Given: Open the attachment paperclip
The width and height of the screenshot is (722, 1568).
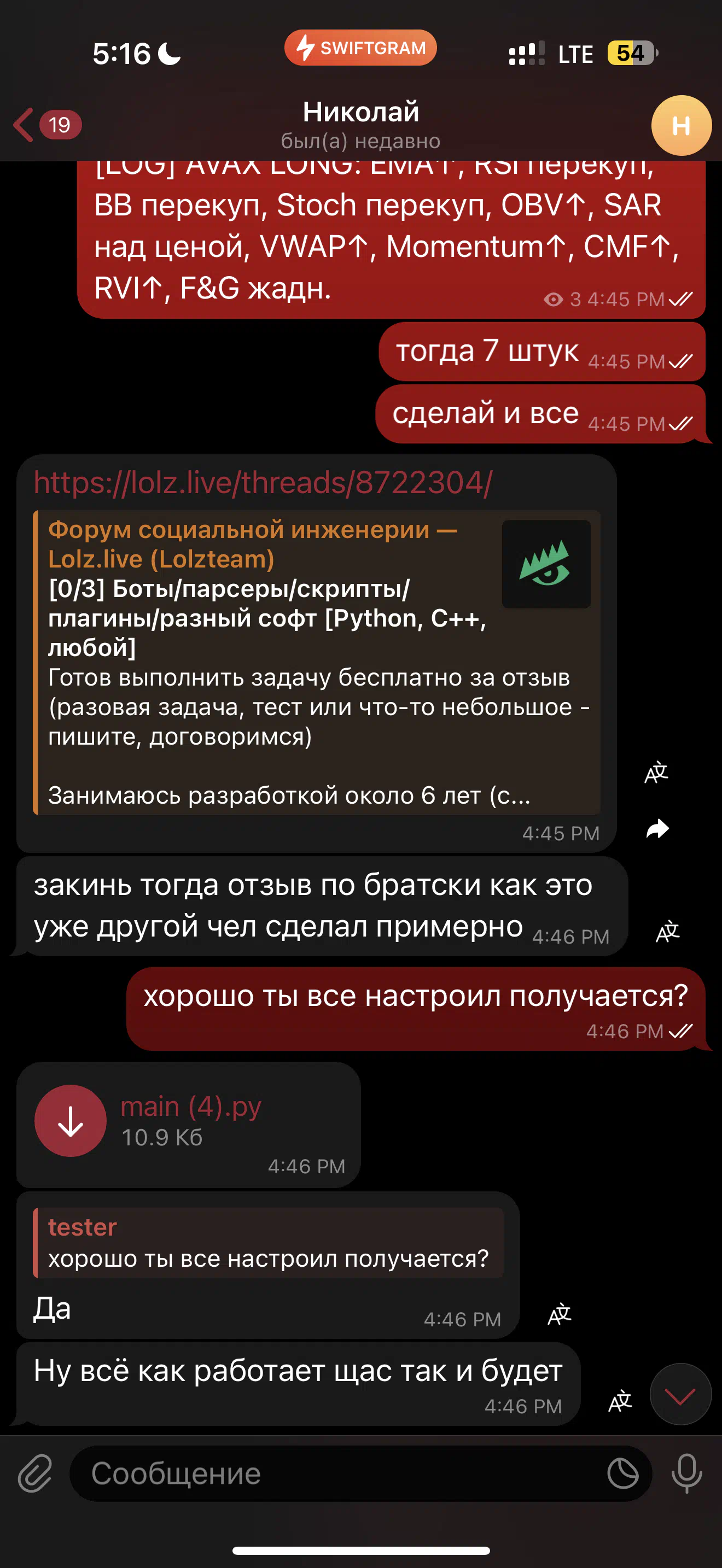Looking at the screenshot, I should point(36,1473).
